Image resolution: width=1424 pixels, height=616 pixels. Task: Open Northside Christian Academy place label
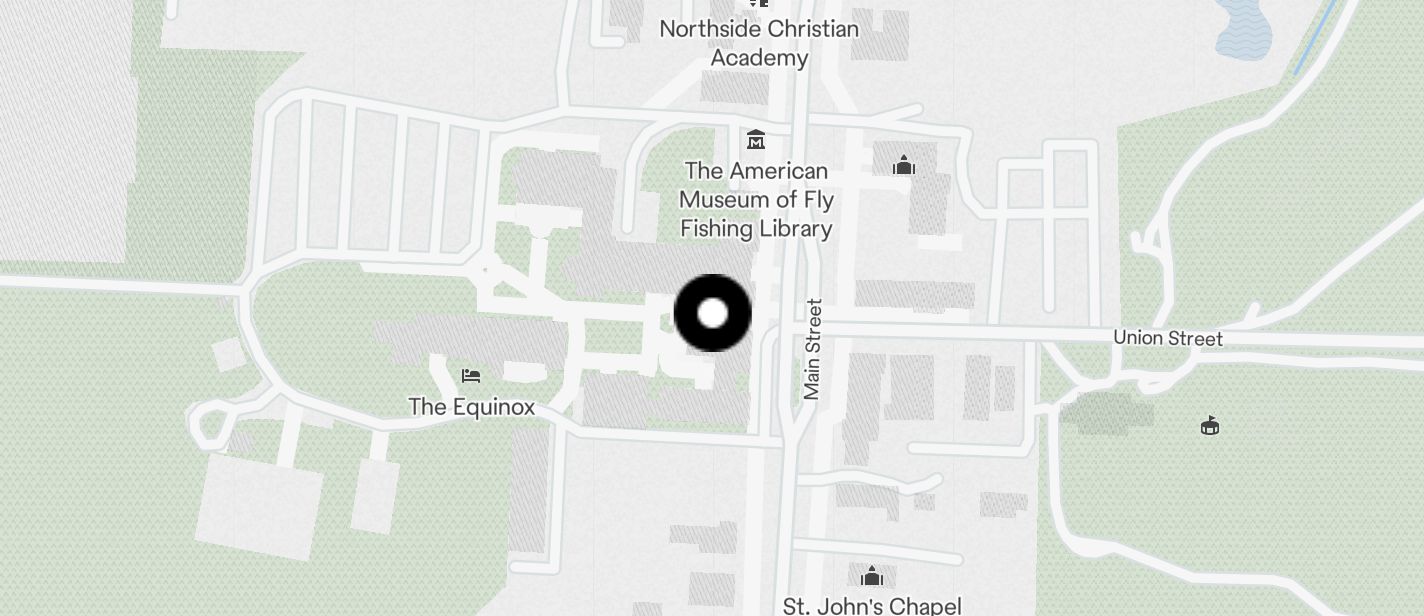pos(759,43)
